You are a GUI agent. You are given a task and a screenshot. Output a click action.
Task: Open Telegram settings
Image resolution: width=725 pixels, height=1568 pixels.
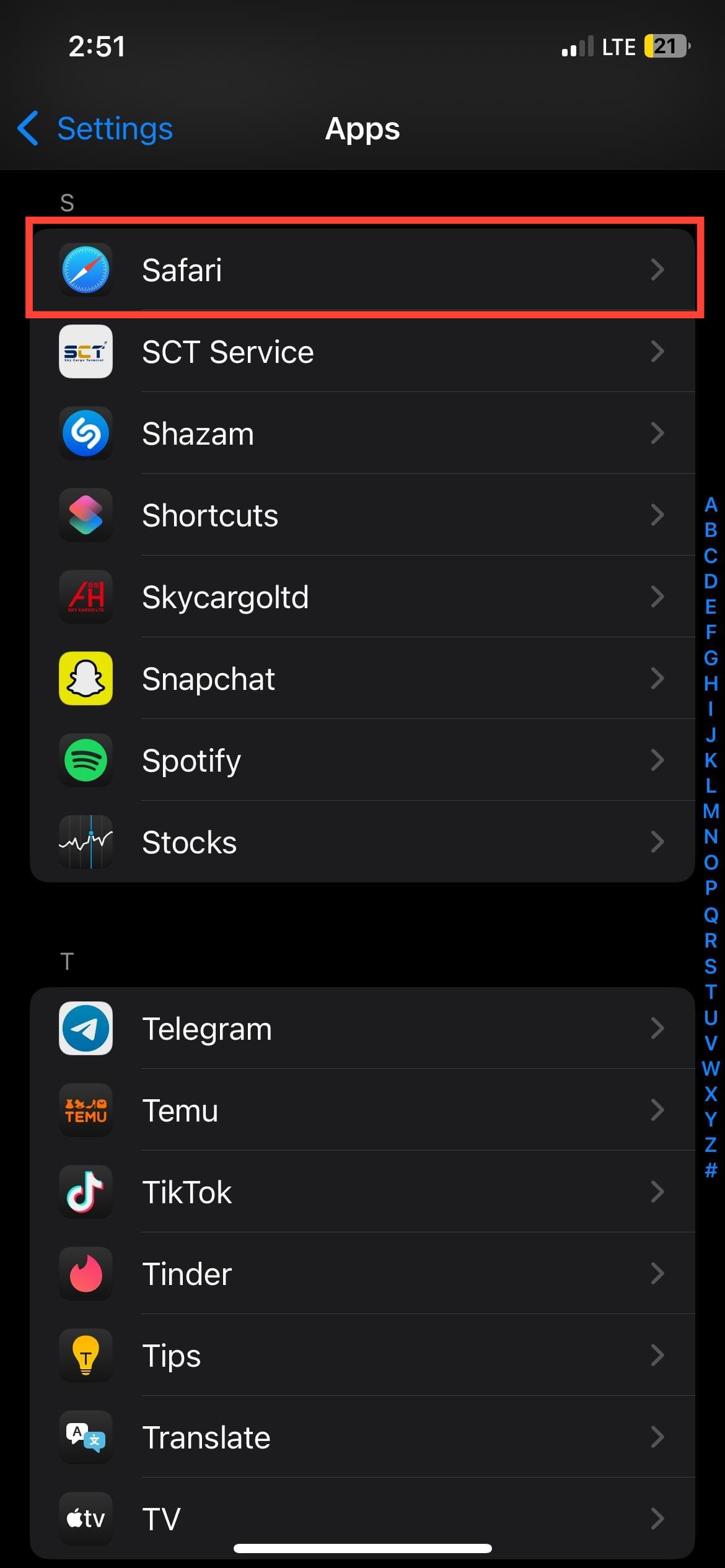click(362, 1029)
